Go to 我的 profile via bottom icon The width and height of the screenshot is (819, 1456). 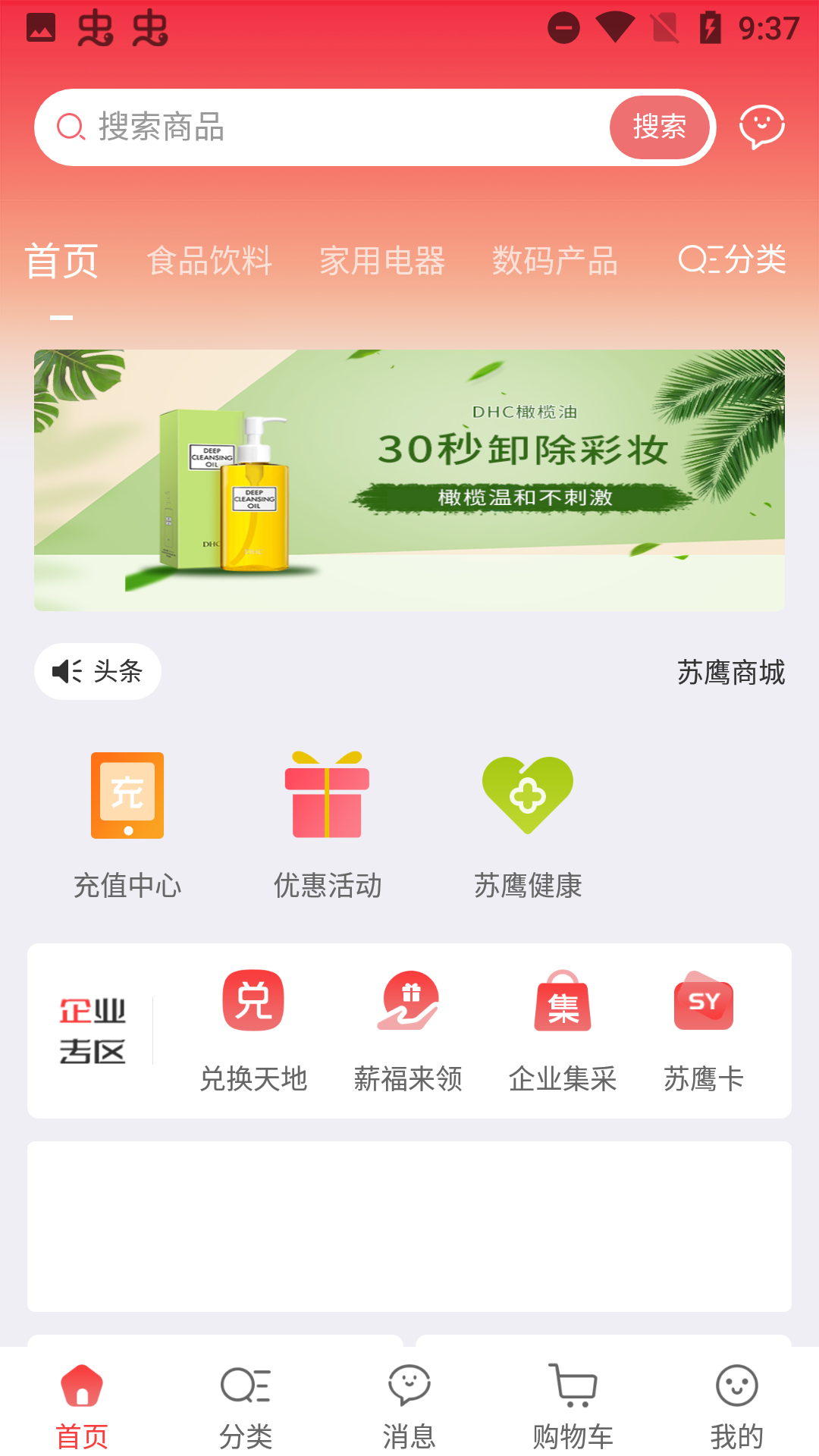(736, 1399)
